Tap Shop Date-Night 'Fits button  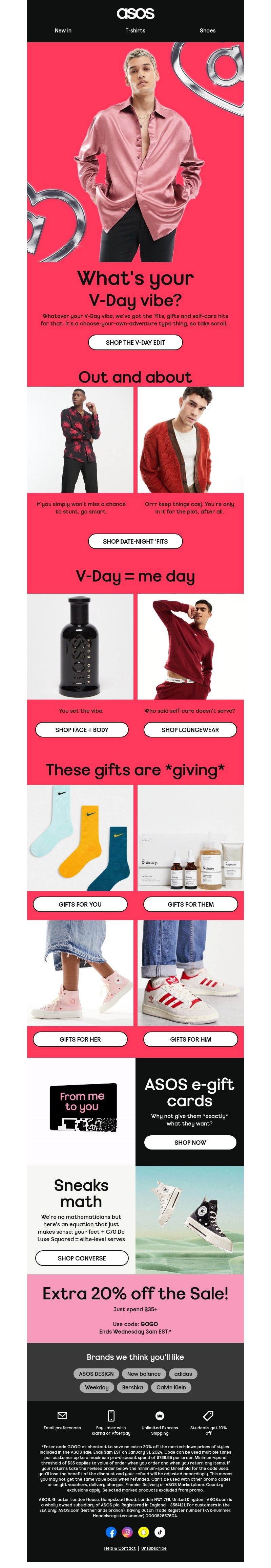coord(135,541)
